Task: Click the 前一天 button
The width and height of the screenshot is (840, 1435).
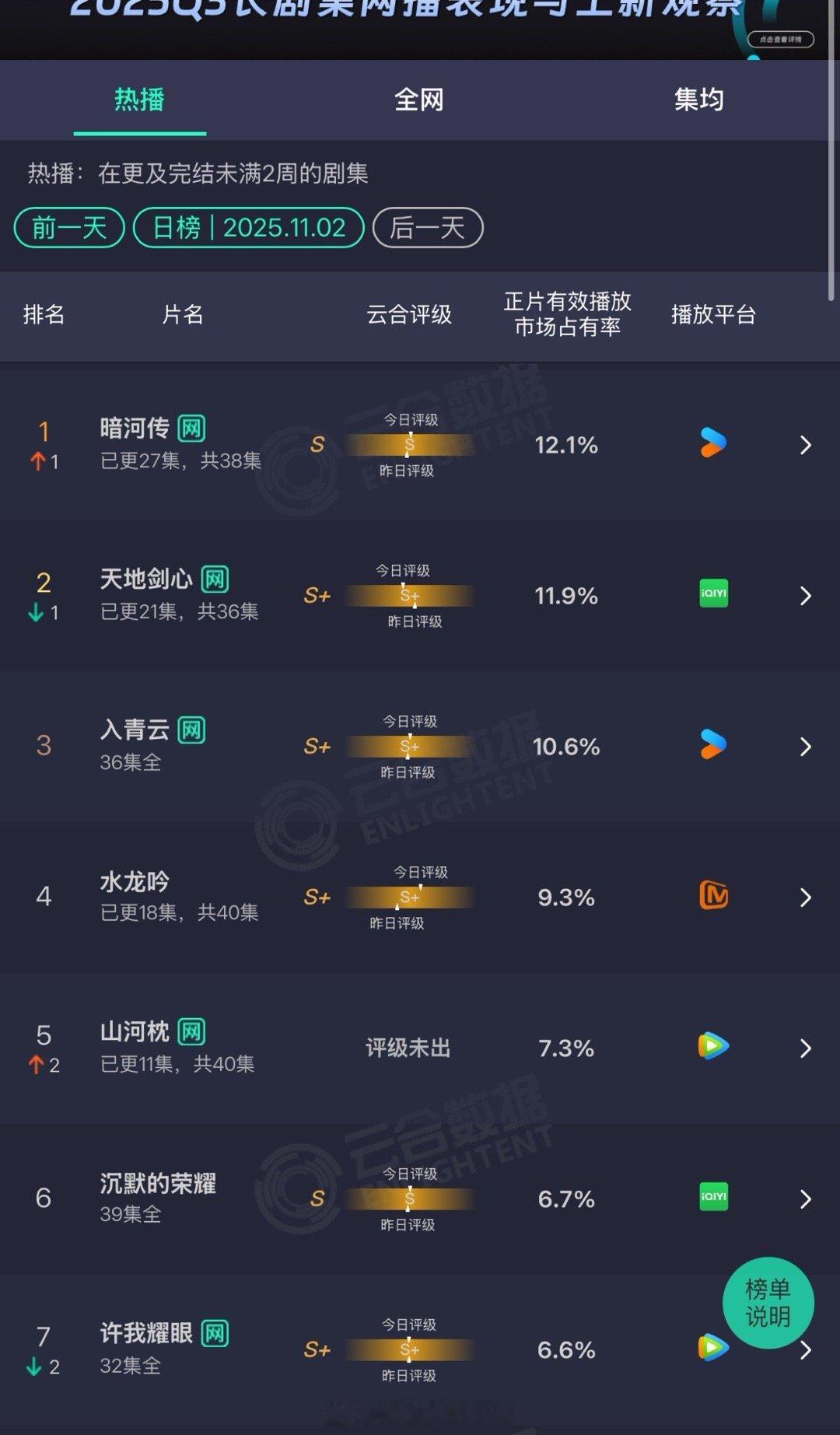Action: pos(68,227)
